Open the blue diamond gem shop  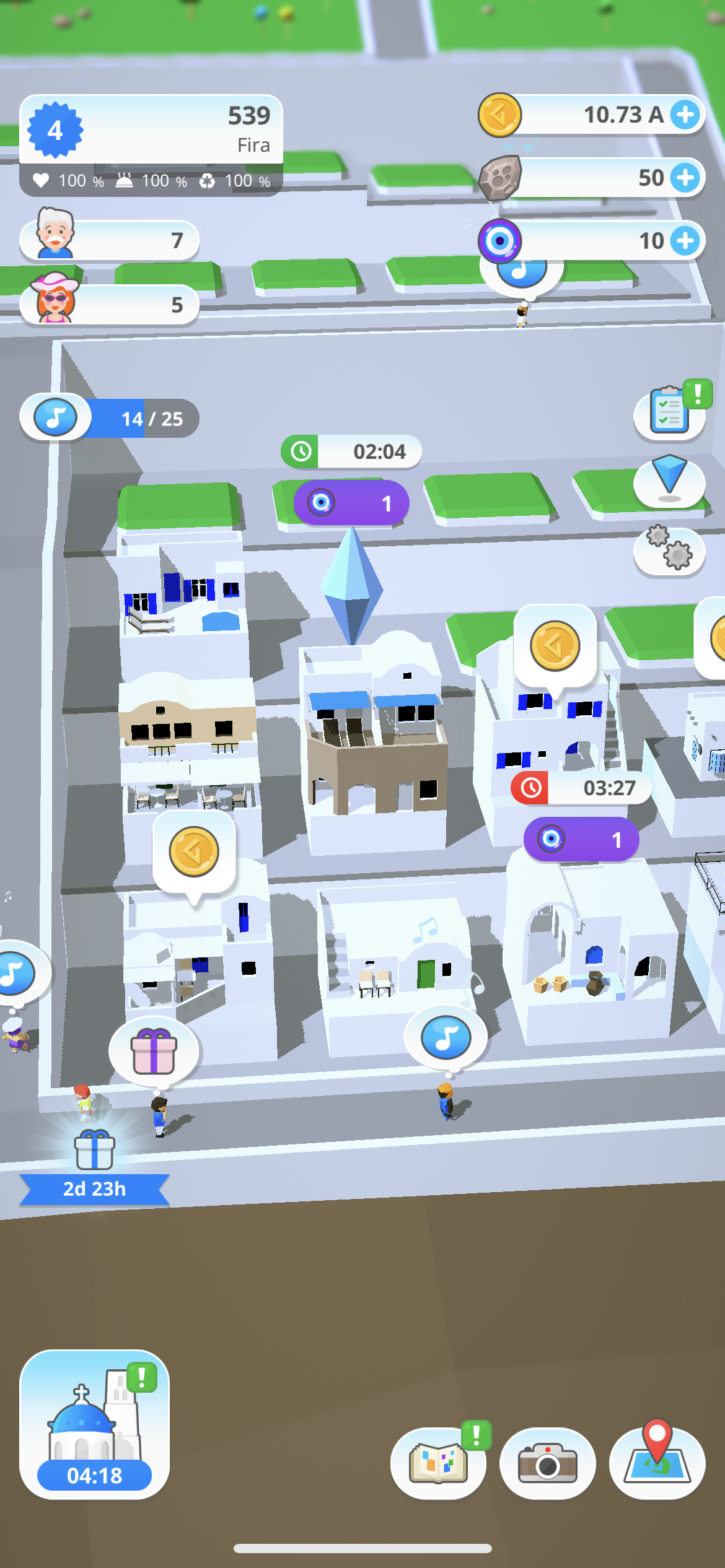click(669, 480)
